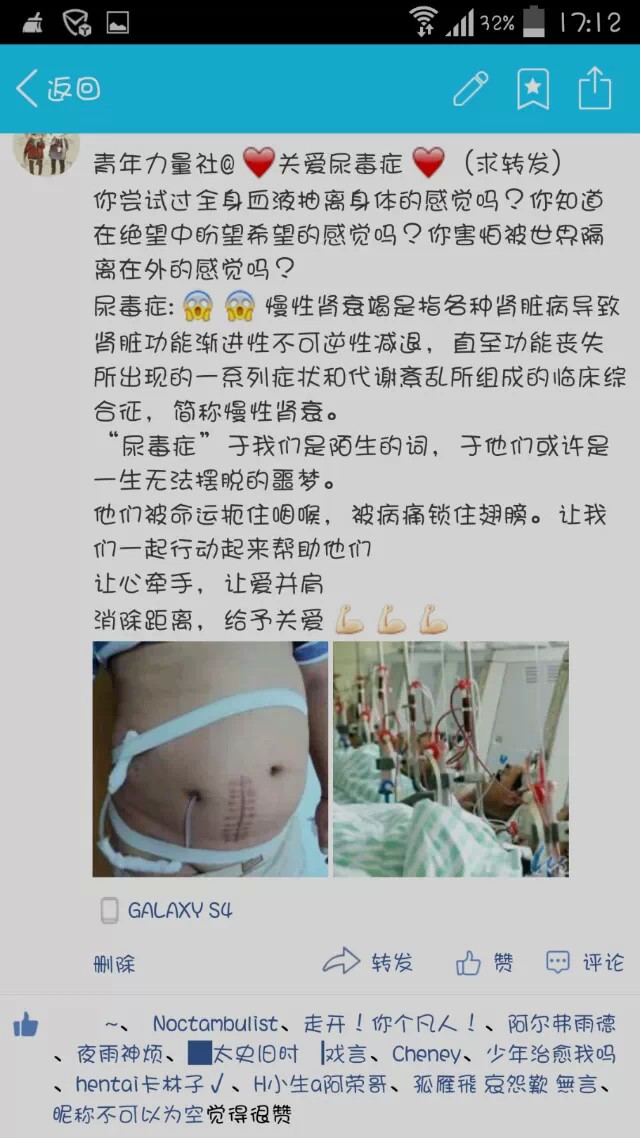View the hospital dialysis photo thumbnail
Image resolution: width=640 pixels, height=1138 pixels.
pyautogui.click(x=450, y=759)
